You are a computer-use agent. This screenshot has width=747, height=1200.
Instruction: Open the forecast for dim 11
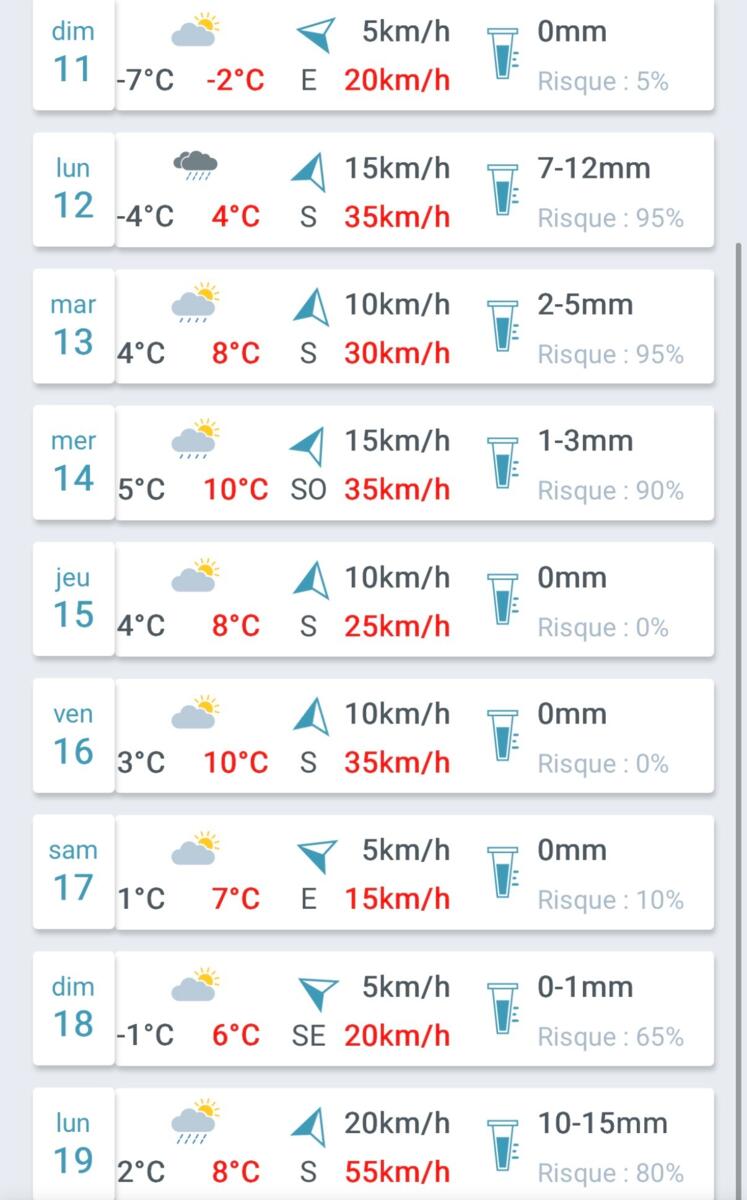(373, 55)
